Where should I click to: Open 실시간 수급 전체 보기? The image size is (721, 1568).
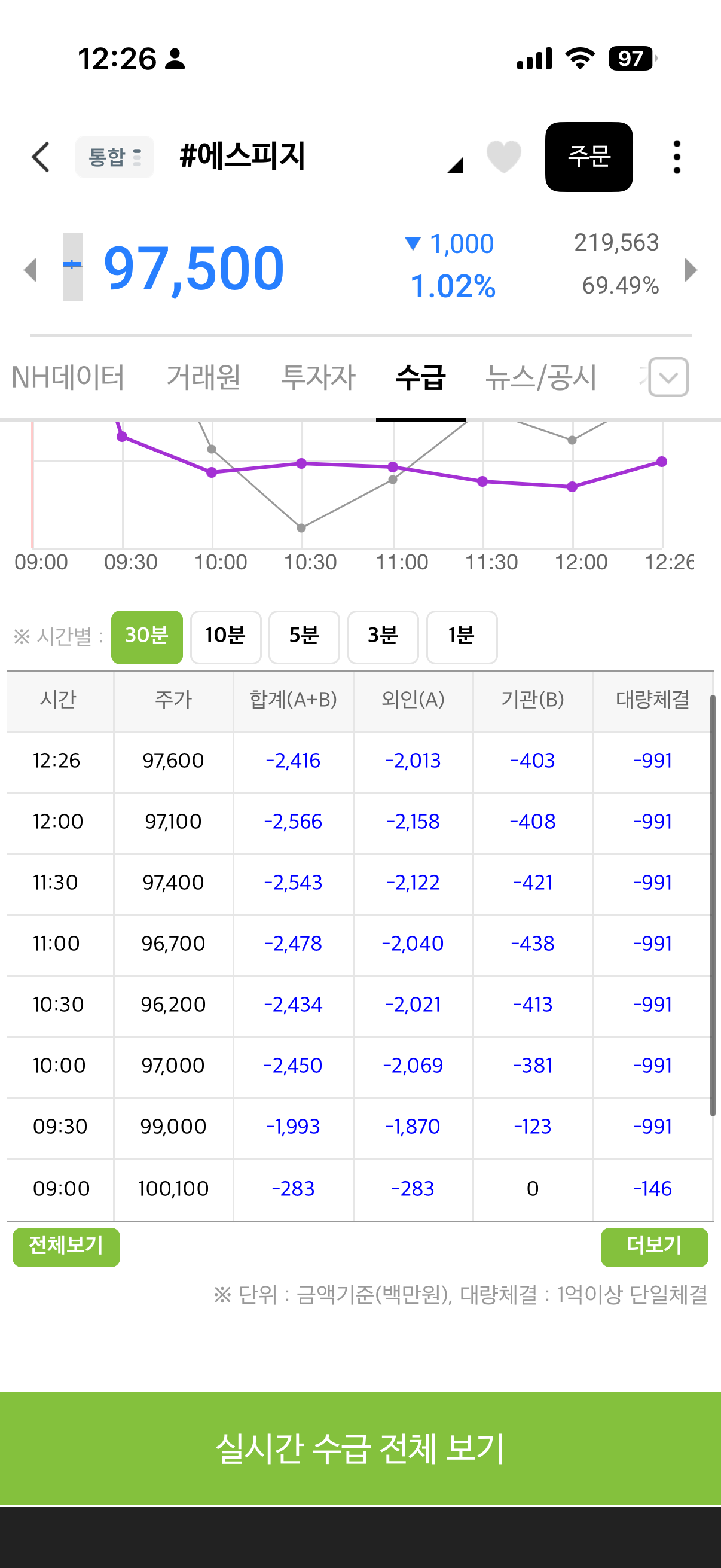360,1448
